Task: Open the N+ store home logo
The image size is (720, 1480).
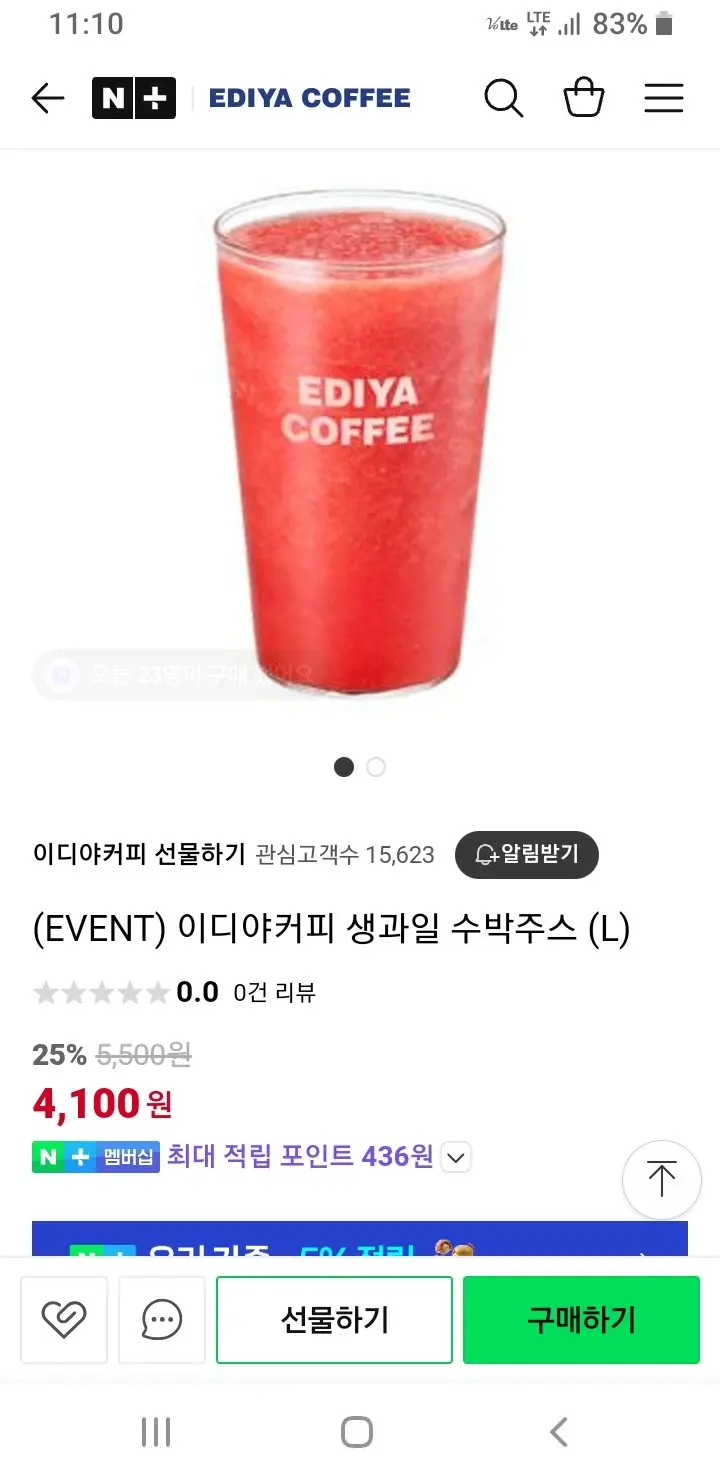Action: click(134, 98)
